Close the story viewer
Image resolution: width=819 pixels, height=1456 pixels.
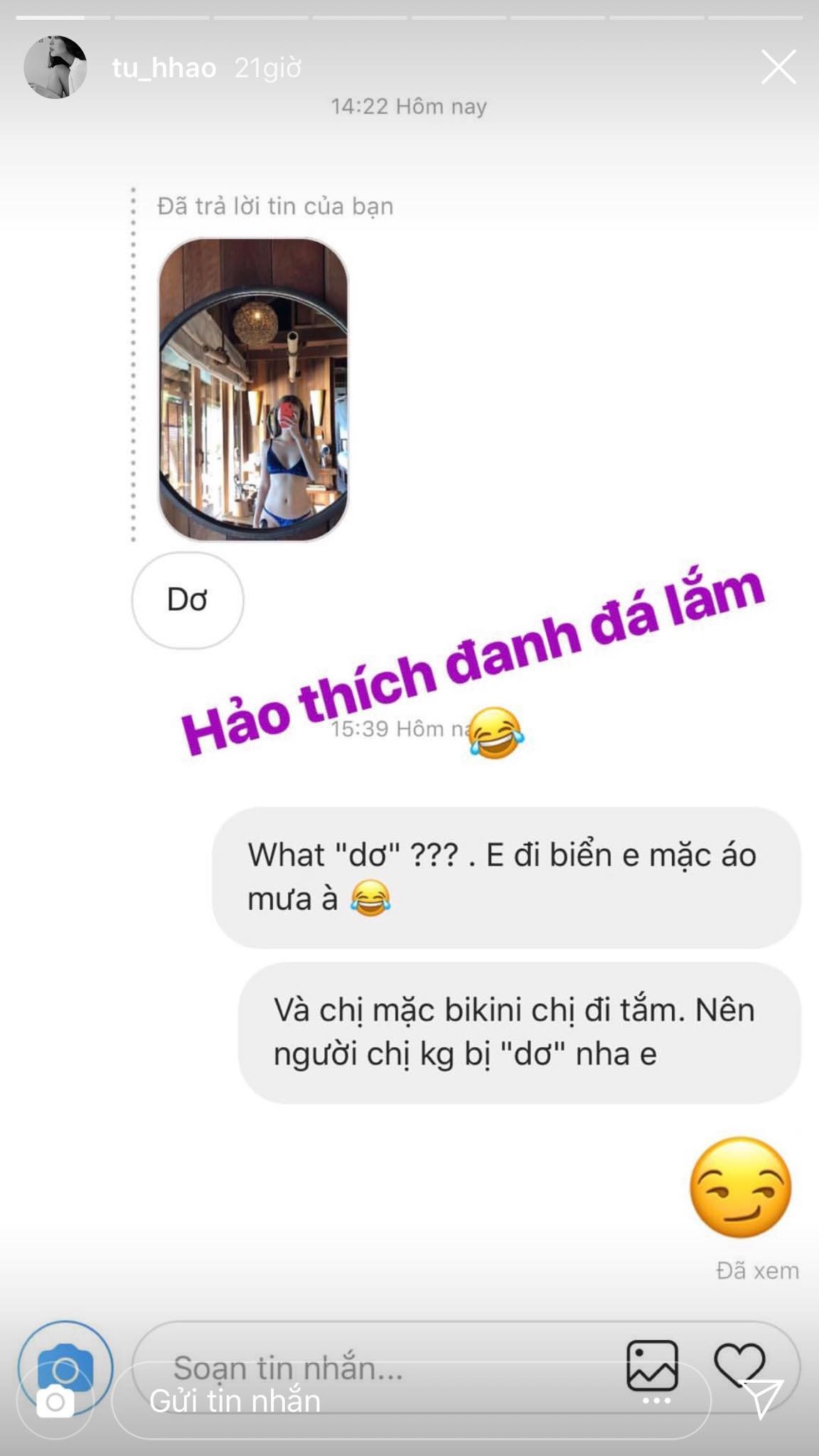tap(778, 68)
